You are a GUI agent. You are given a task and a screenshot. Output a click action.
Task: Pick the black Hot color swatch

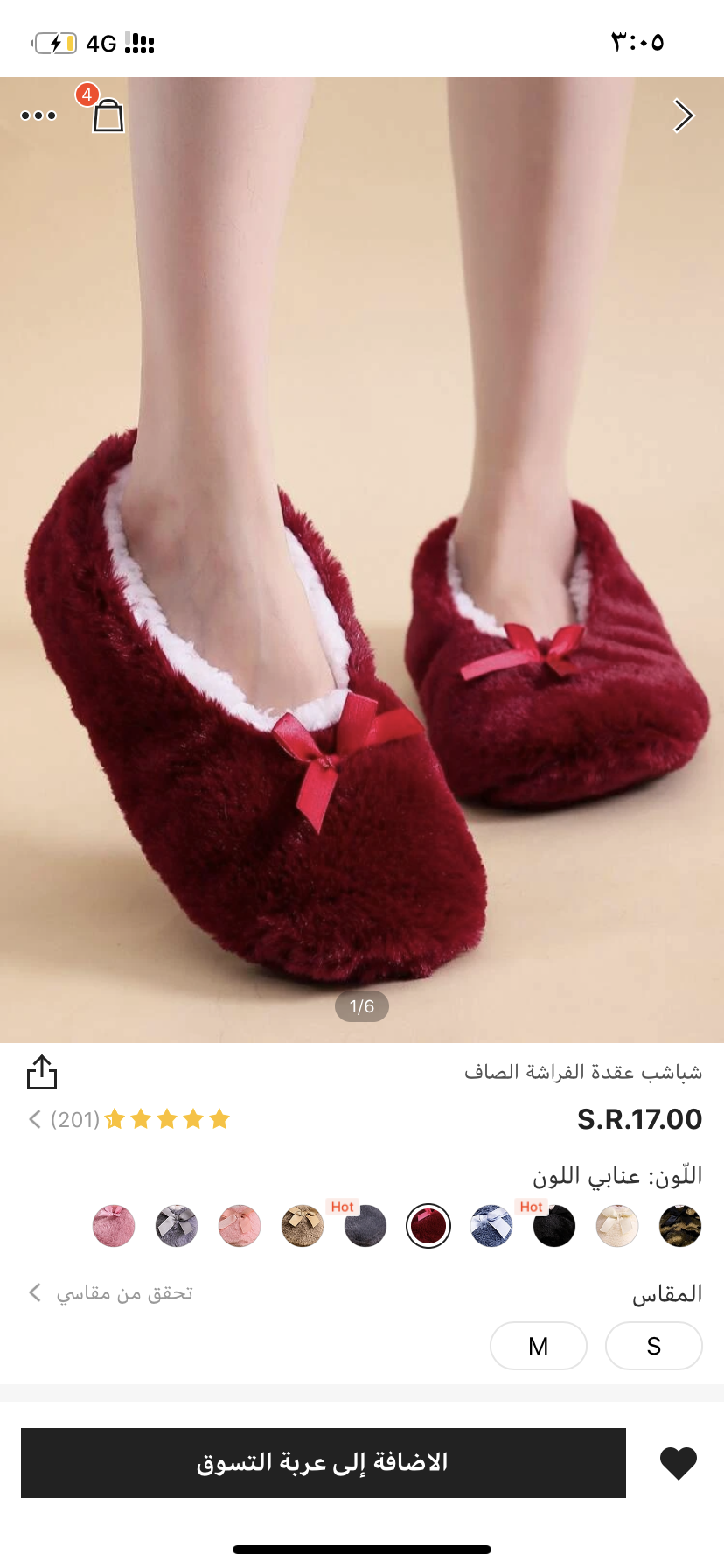[x=554, y=1225]
